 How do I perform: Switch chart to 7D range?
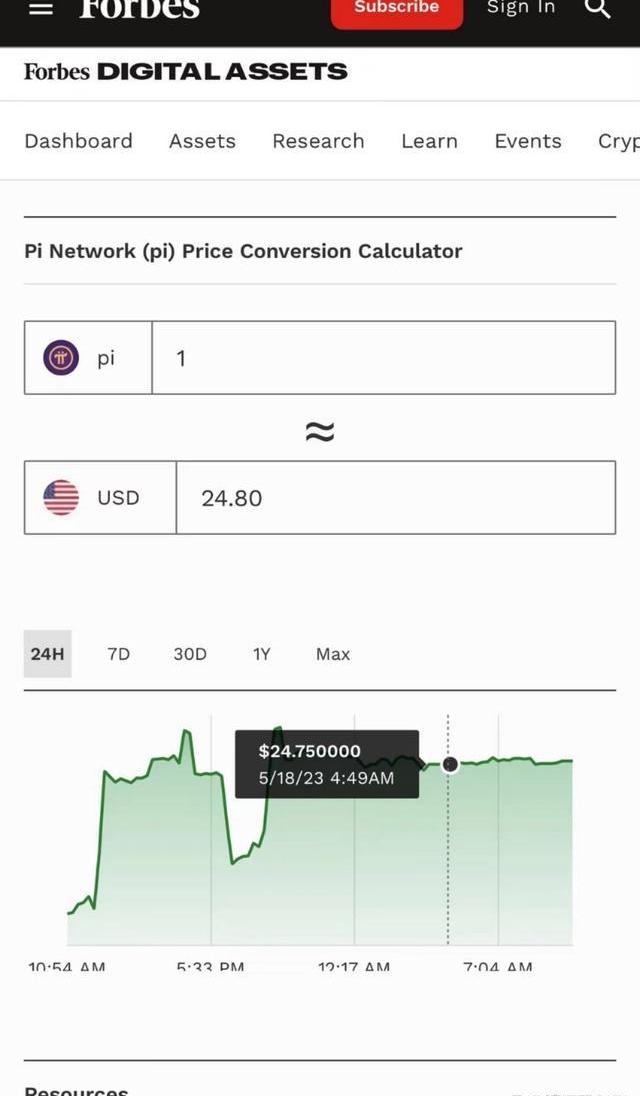pos(118,654)
